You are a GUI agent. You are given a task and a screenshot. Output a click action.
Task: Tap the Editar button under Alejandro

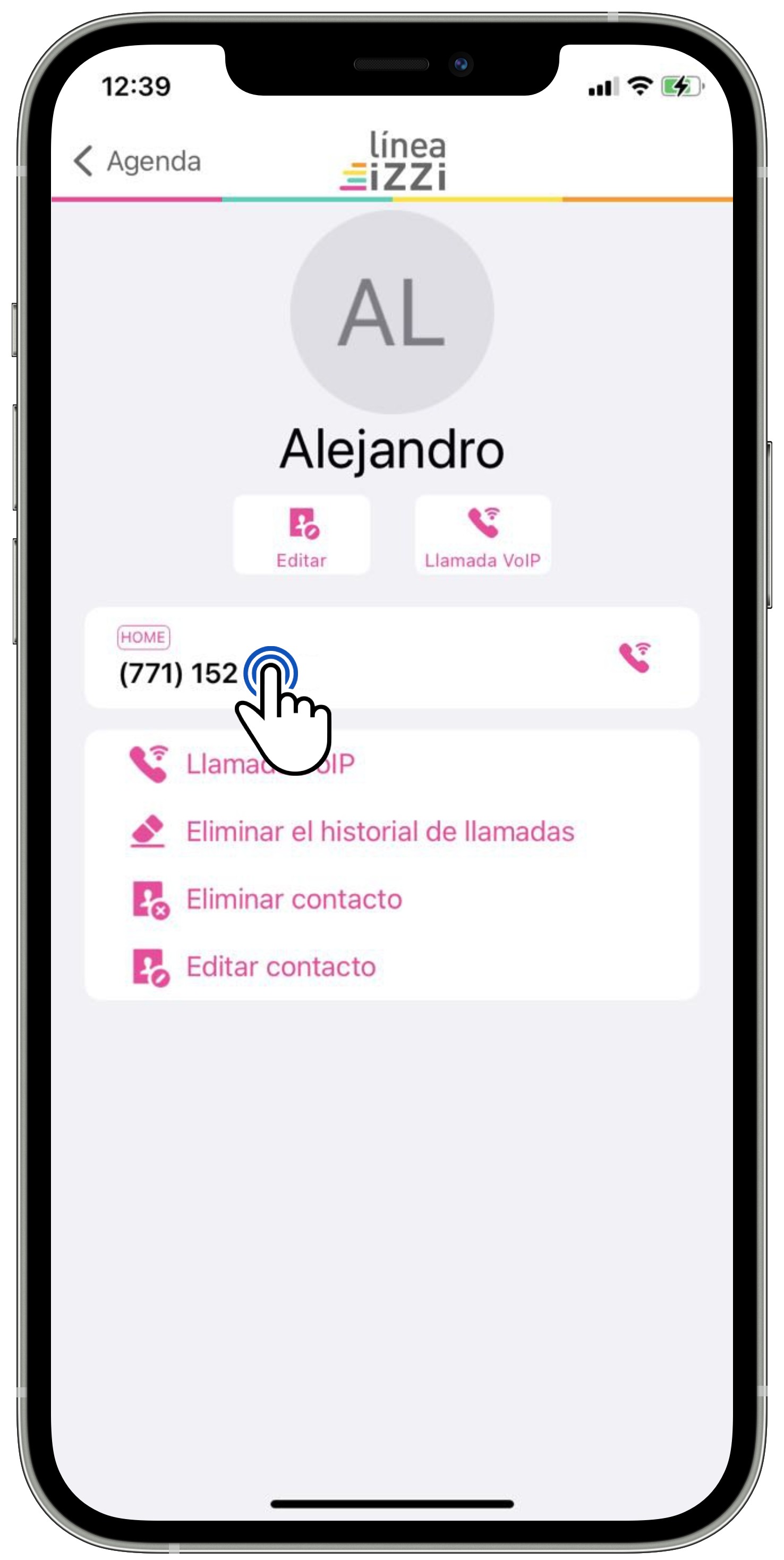point(302,535)
